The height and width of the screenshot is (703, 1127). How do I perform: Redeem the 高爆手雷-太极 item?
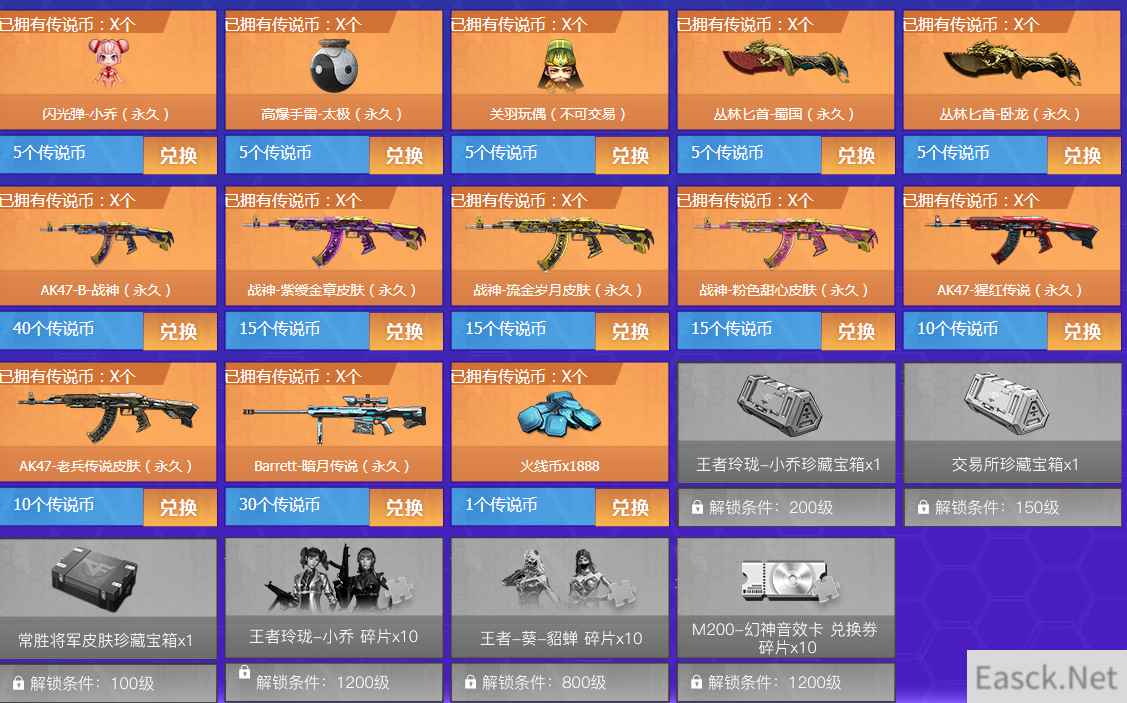405,155
